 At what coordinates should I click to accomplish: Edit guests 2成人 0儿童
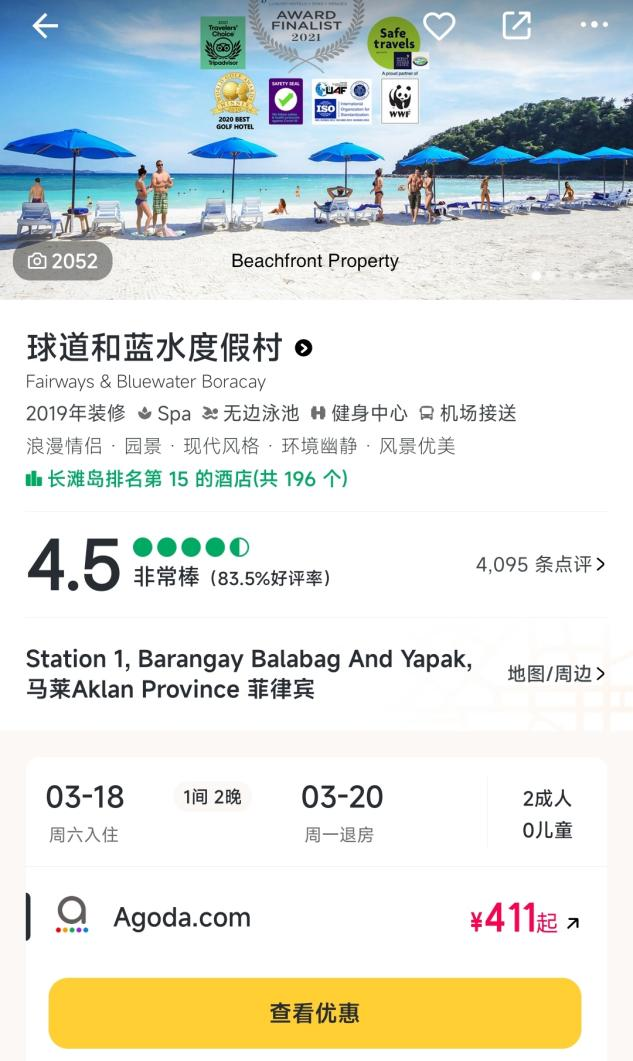tap(547, 813)
